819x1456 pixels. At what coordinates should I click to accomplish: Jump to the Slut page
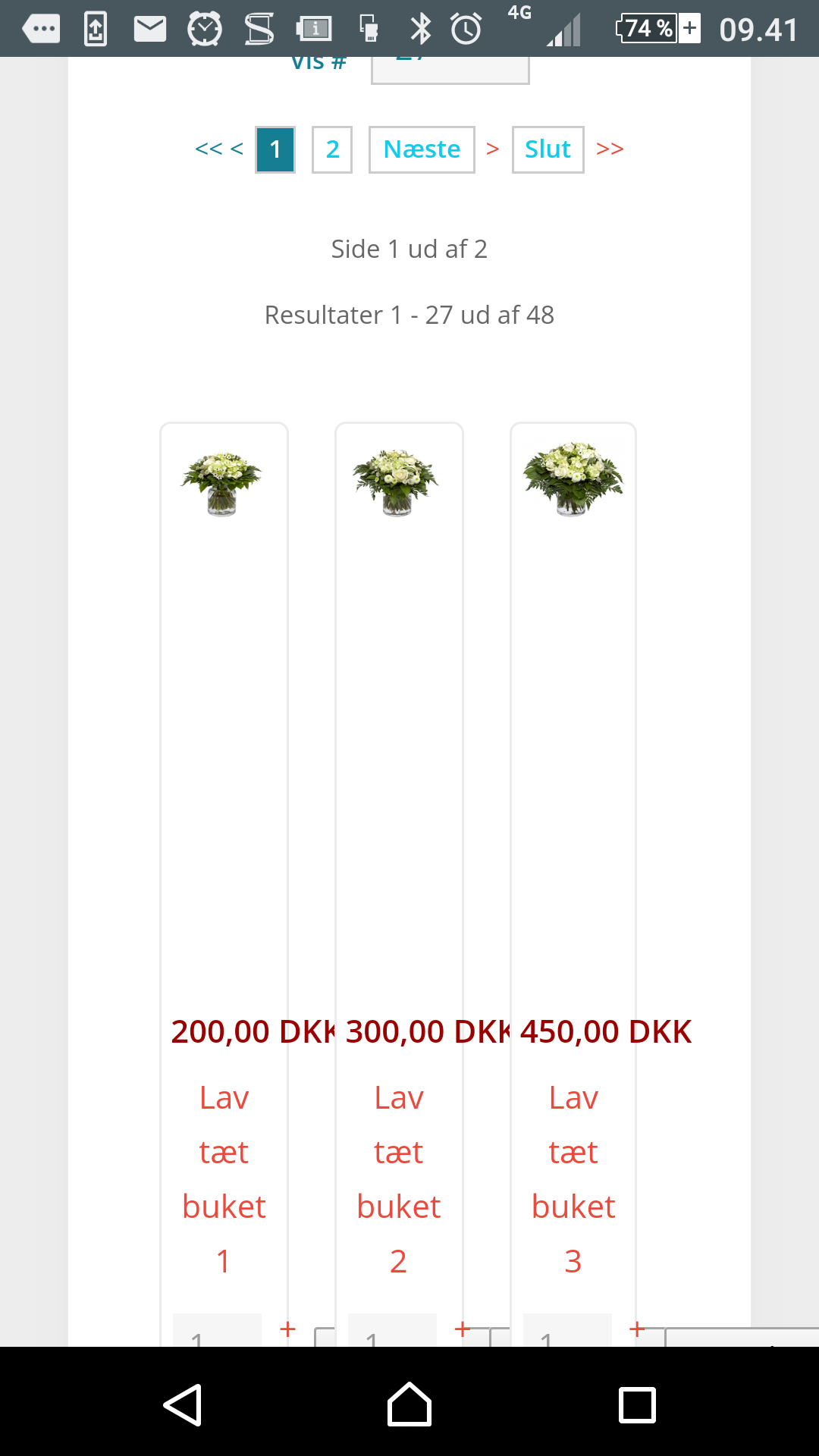click(x=548, y=149)
